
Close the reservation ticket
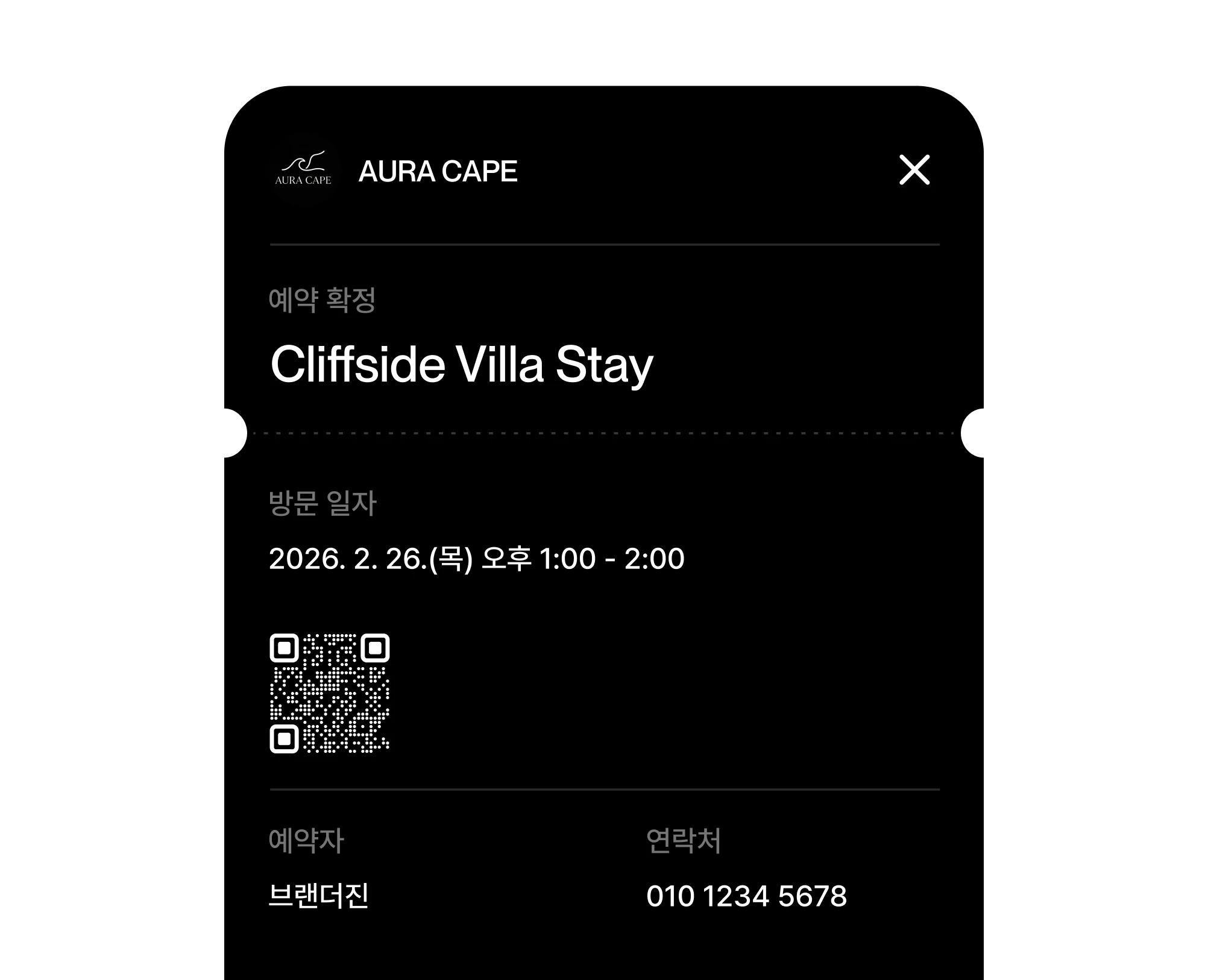pyautogui.click(x=914, y=170)
